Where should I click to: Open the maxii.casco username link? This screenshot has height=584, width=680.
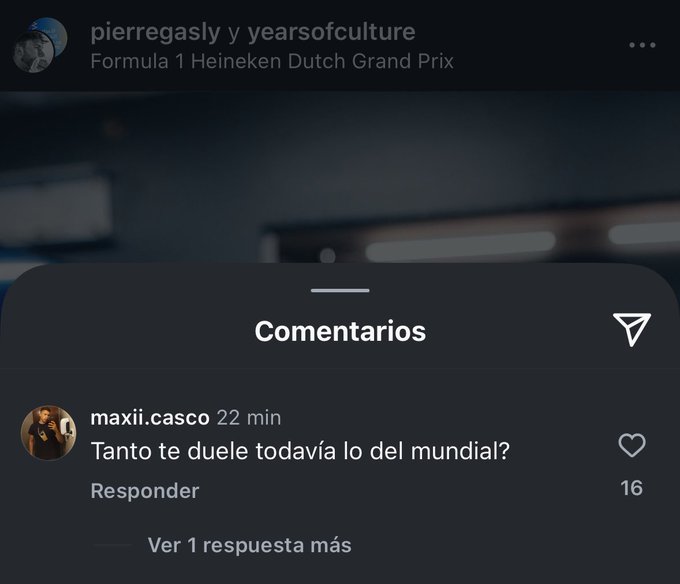(149, 417)
